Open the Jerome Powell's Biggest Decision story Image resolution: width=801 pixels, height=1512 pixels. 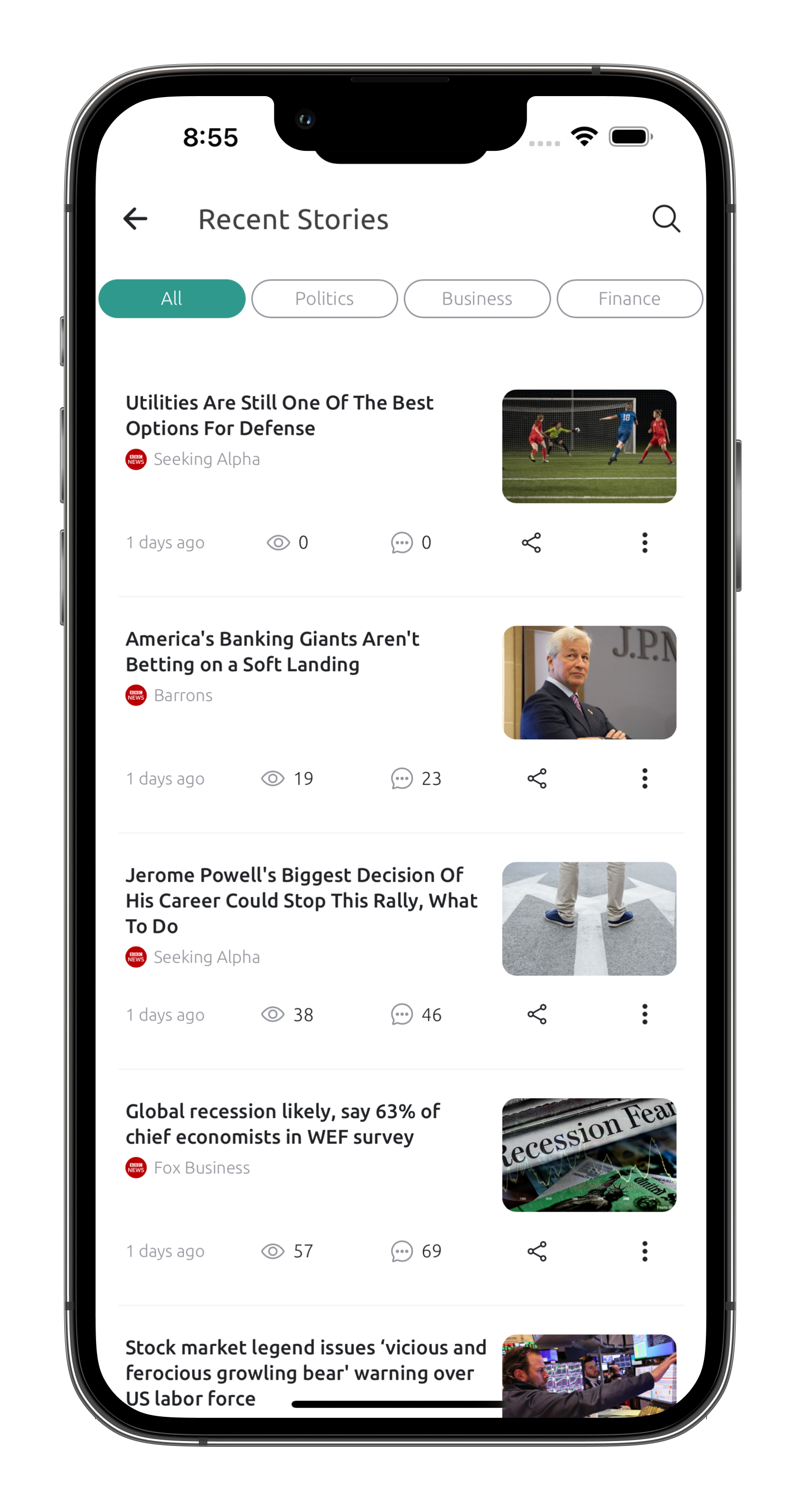tap(302, 900)
